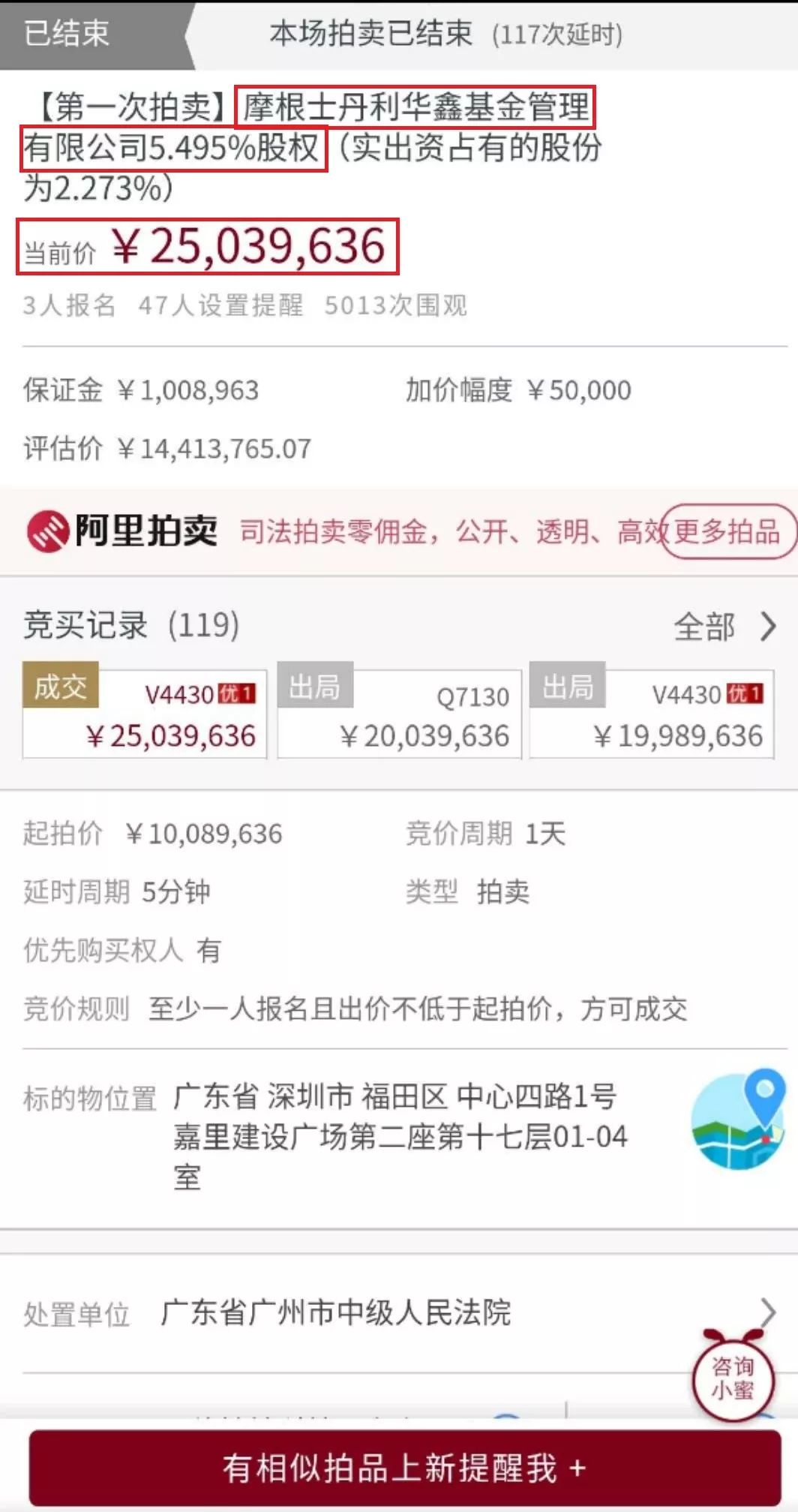Image resolution: width=798 pixels, height=1512 pixels.
Task: Open 处置单位 广东省广州市中级人民法院 row
Action: (x=399, y=1313)
